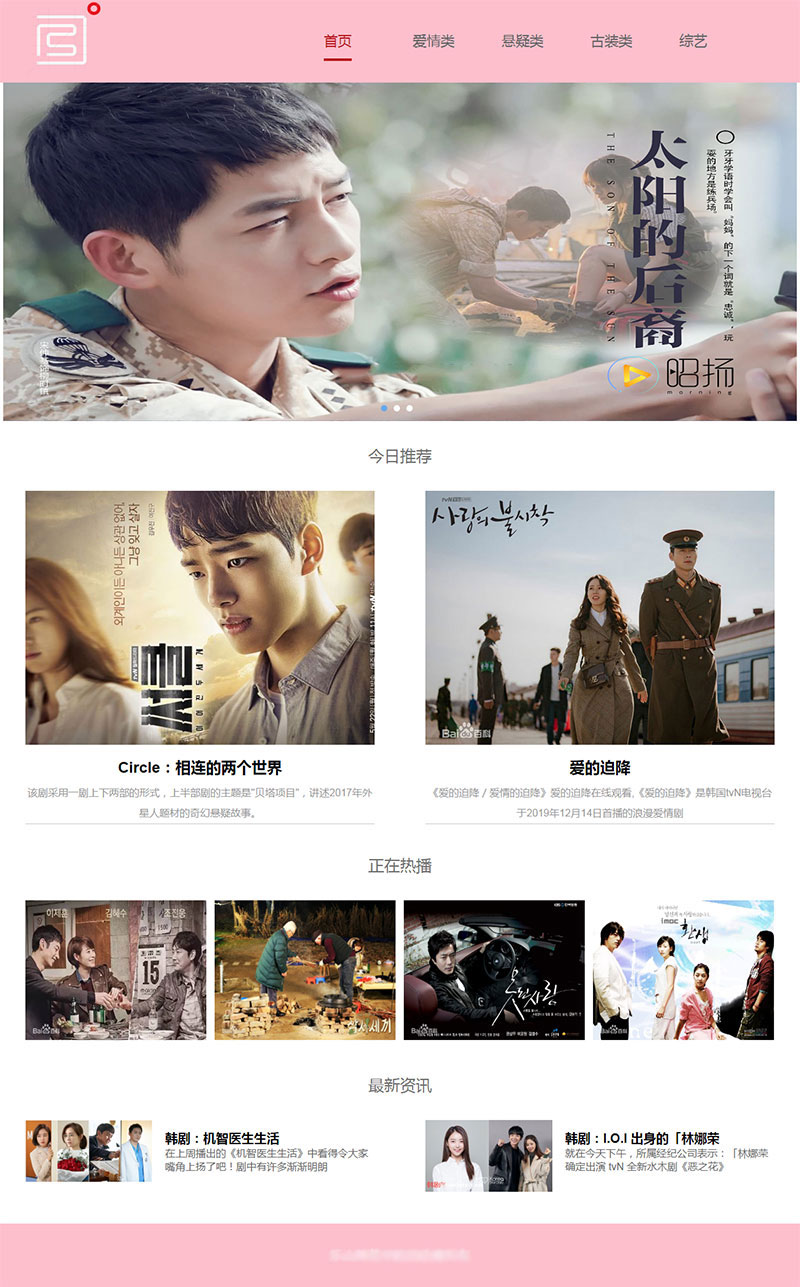Open the 太阳的后裔 carousel banner

pos(400,250)
